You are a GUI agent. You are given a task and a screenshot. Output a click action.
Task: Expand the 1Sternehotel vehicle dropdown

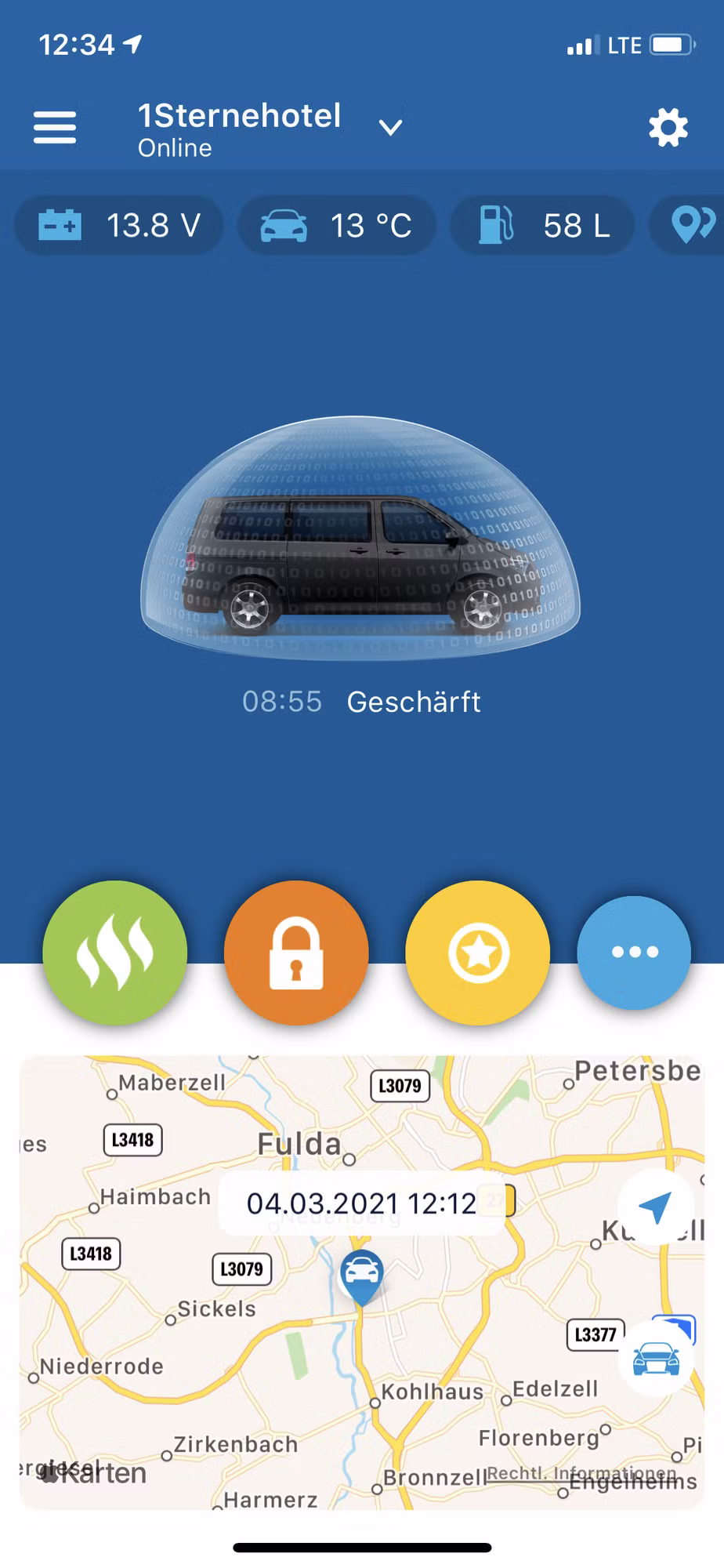coord(390,128)
